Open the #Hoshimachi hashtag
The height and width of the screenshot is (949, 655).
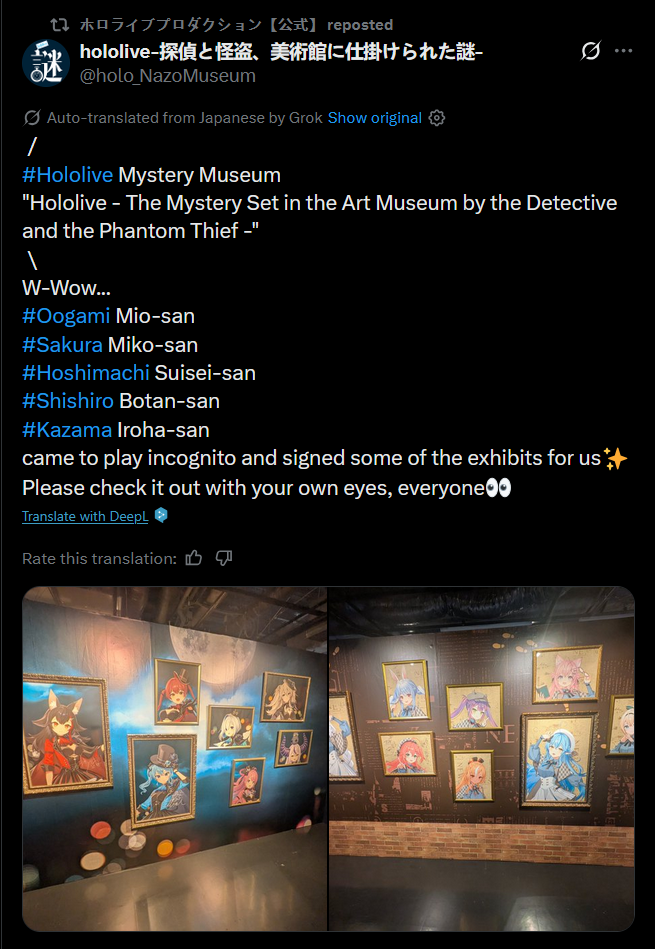(x=86, y=373)
